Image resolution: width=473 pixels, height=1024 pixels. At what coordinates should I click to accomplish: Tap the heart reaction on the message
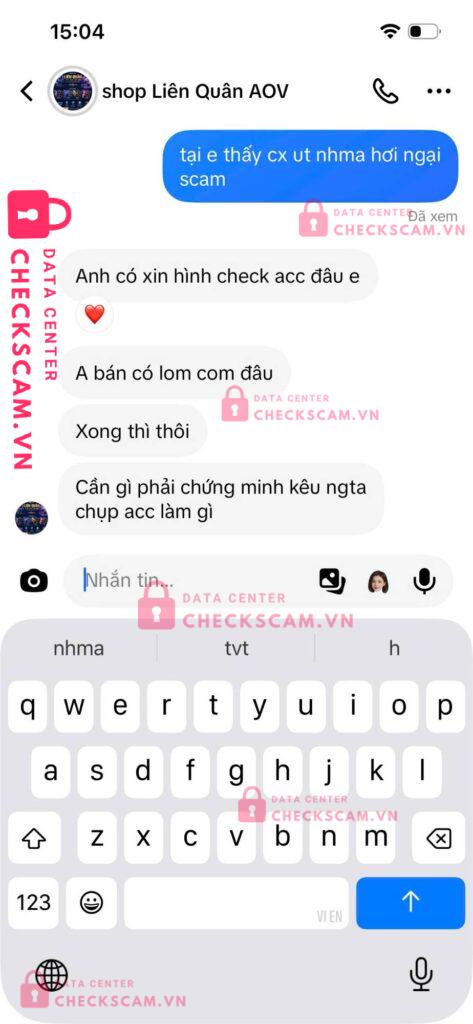point(95,315)
